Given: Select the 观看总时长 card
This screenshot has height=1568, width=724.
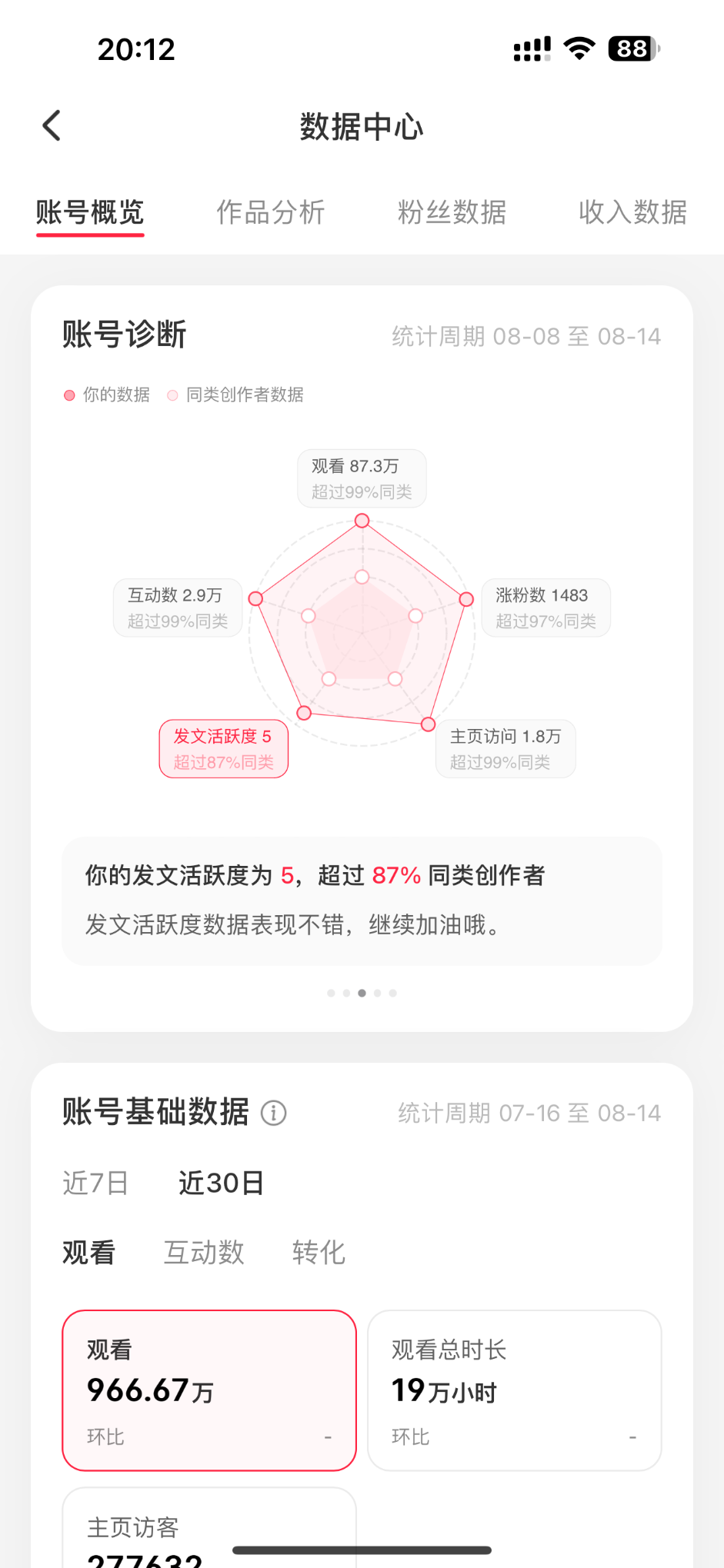Looking at the screenshot, I should (x=515, y=1390).
